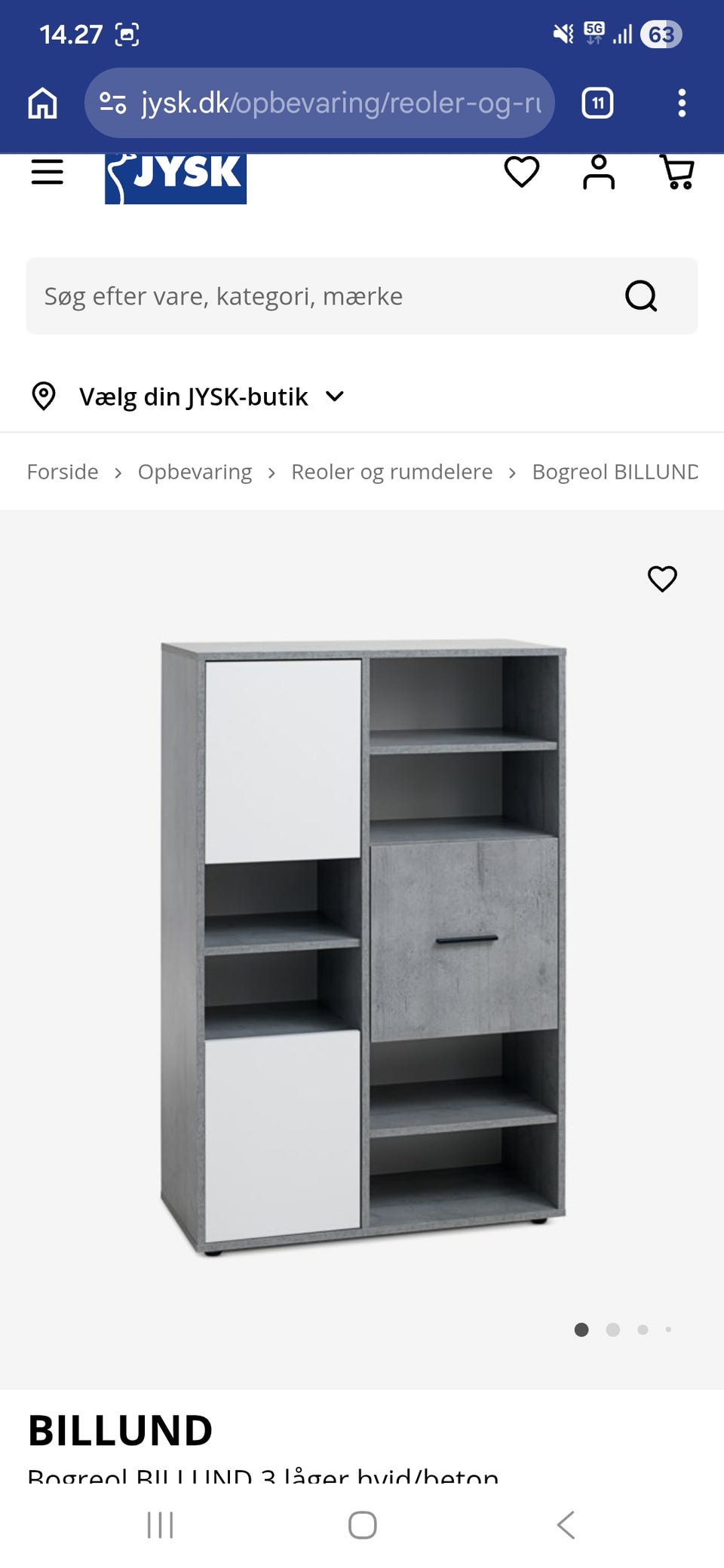Tap the Søg efter vare search field

click(302, 296)
